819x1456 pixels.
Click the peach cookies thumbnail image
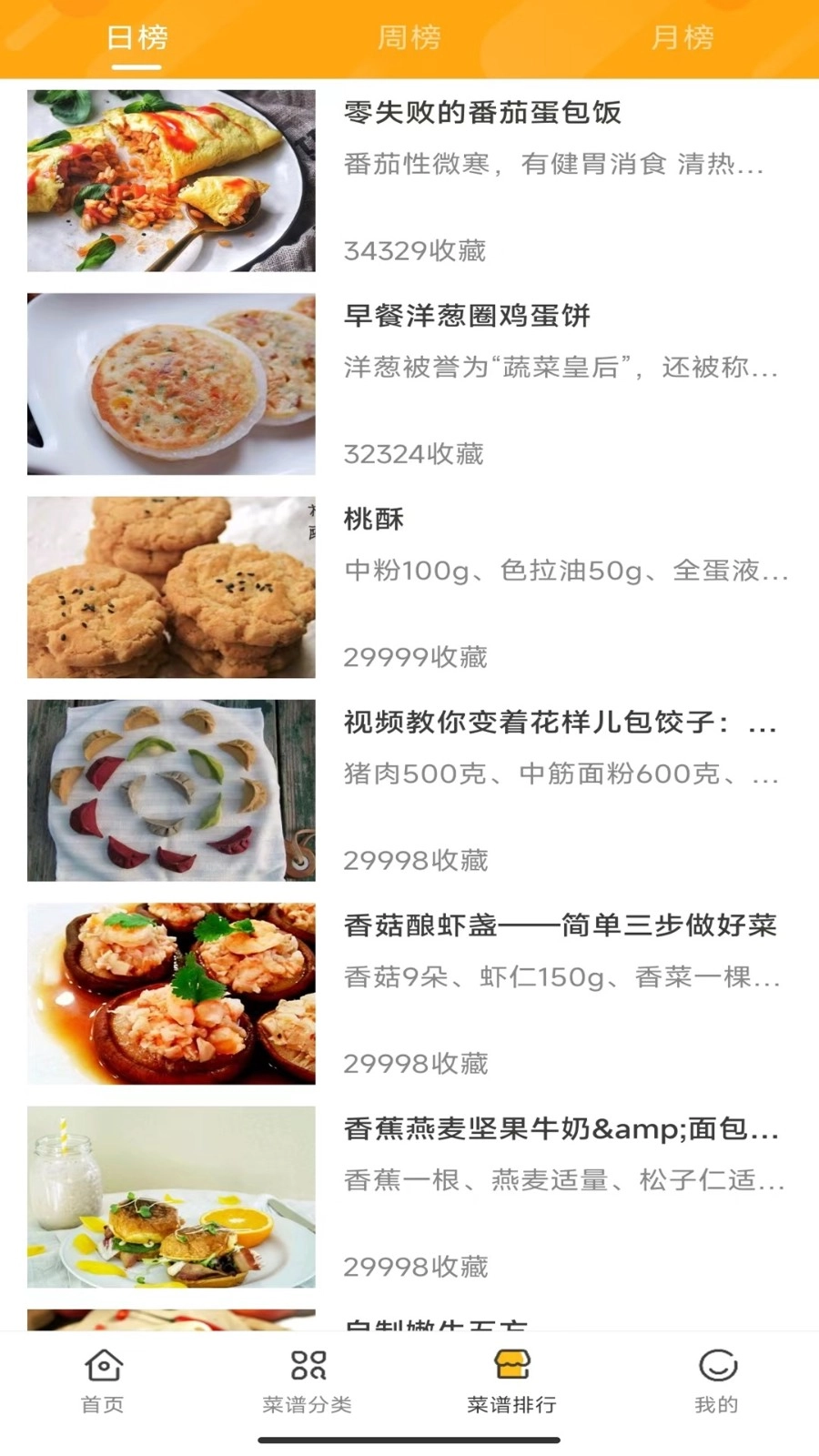point(170,588)
